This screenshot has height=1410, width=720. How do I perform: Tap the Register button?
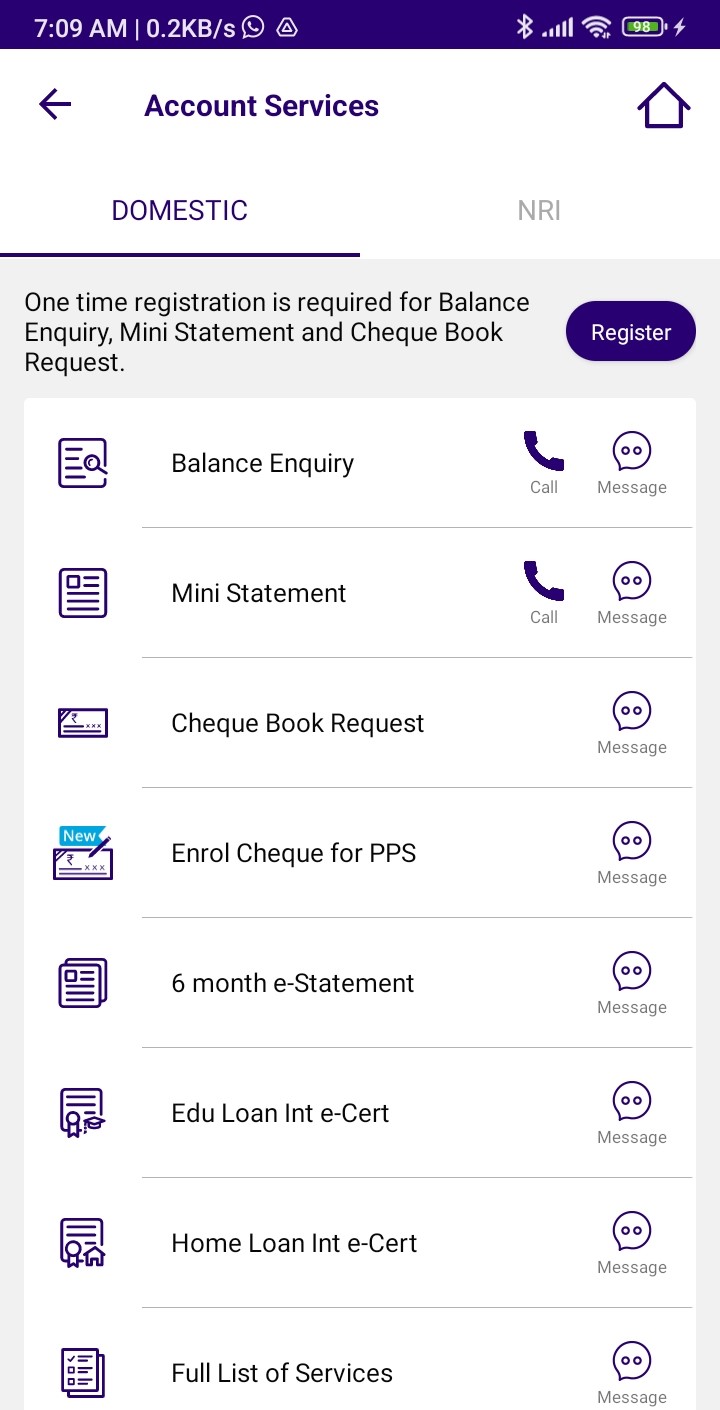point(630,332)
